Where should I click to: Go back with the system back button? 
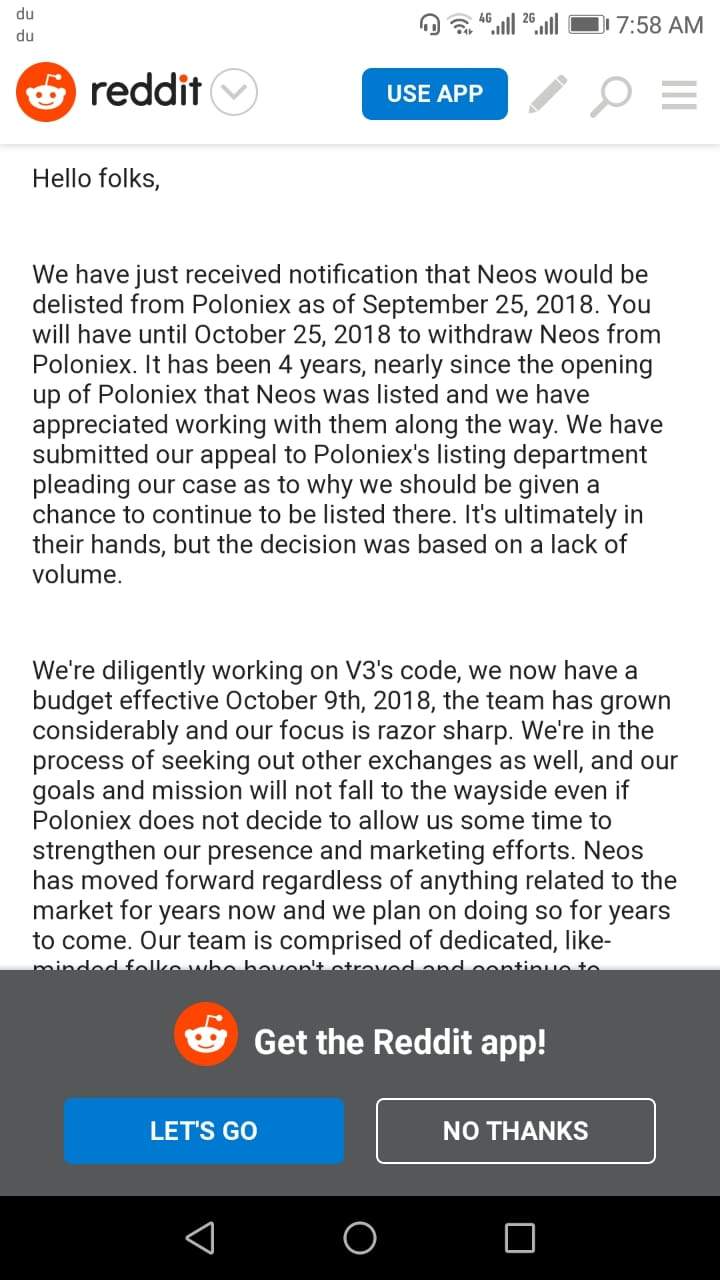[x=200, y=1238]
